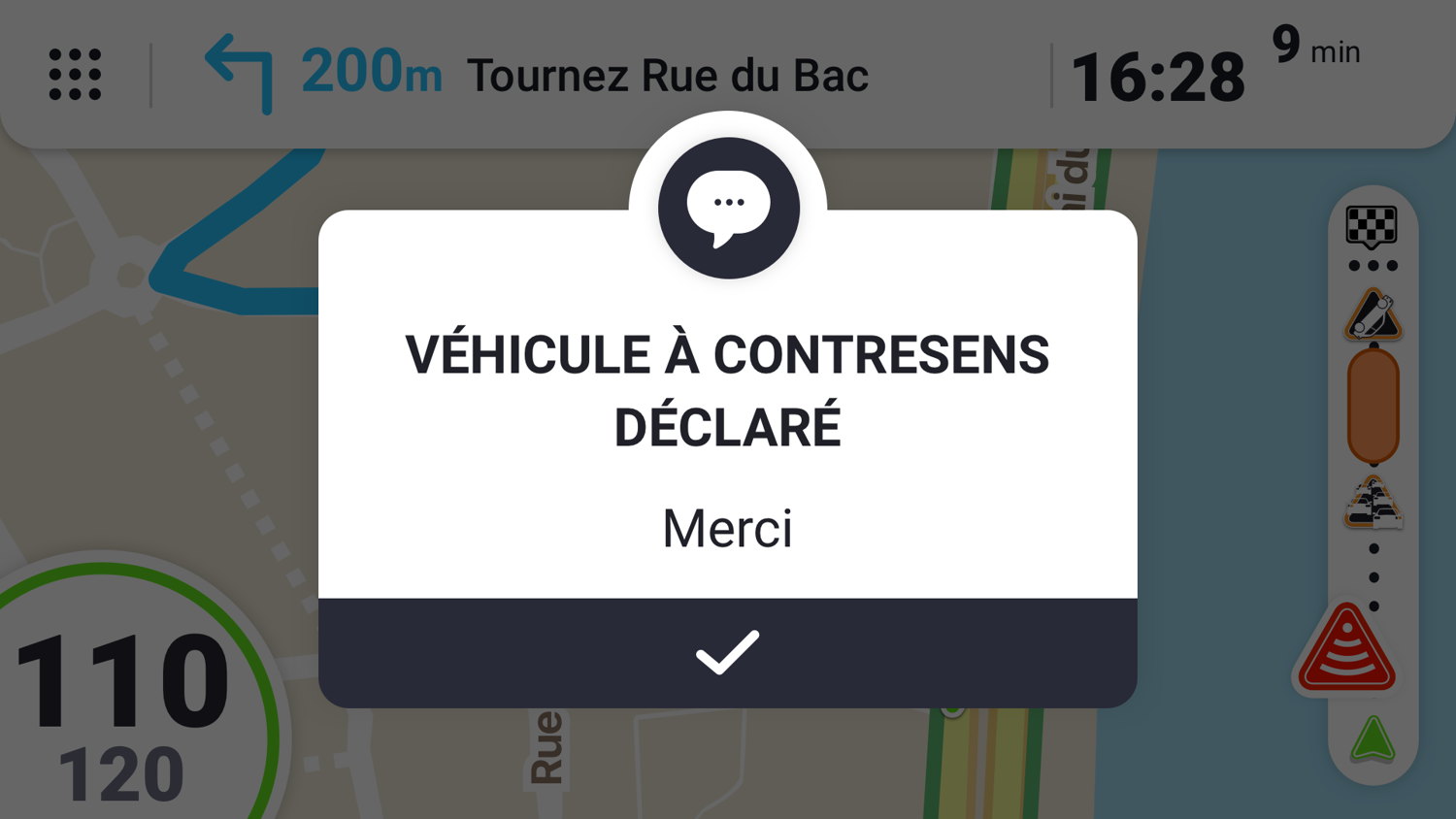1456x819 pixels.
Task: Open the red danger zone alert icon
Action: (x=1346, y=648)
